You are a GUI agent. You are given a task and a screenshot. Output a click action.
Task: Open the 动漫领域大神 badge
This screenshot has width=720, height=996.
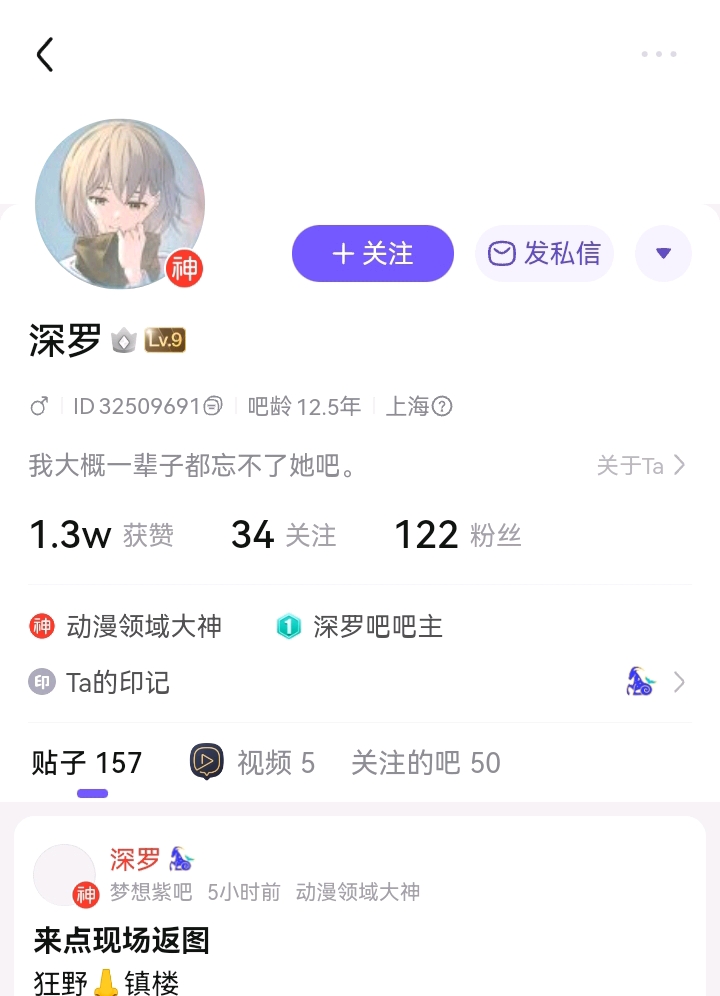(x=126, y=627)
